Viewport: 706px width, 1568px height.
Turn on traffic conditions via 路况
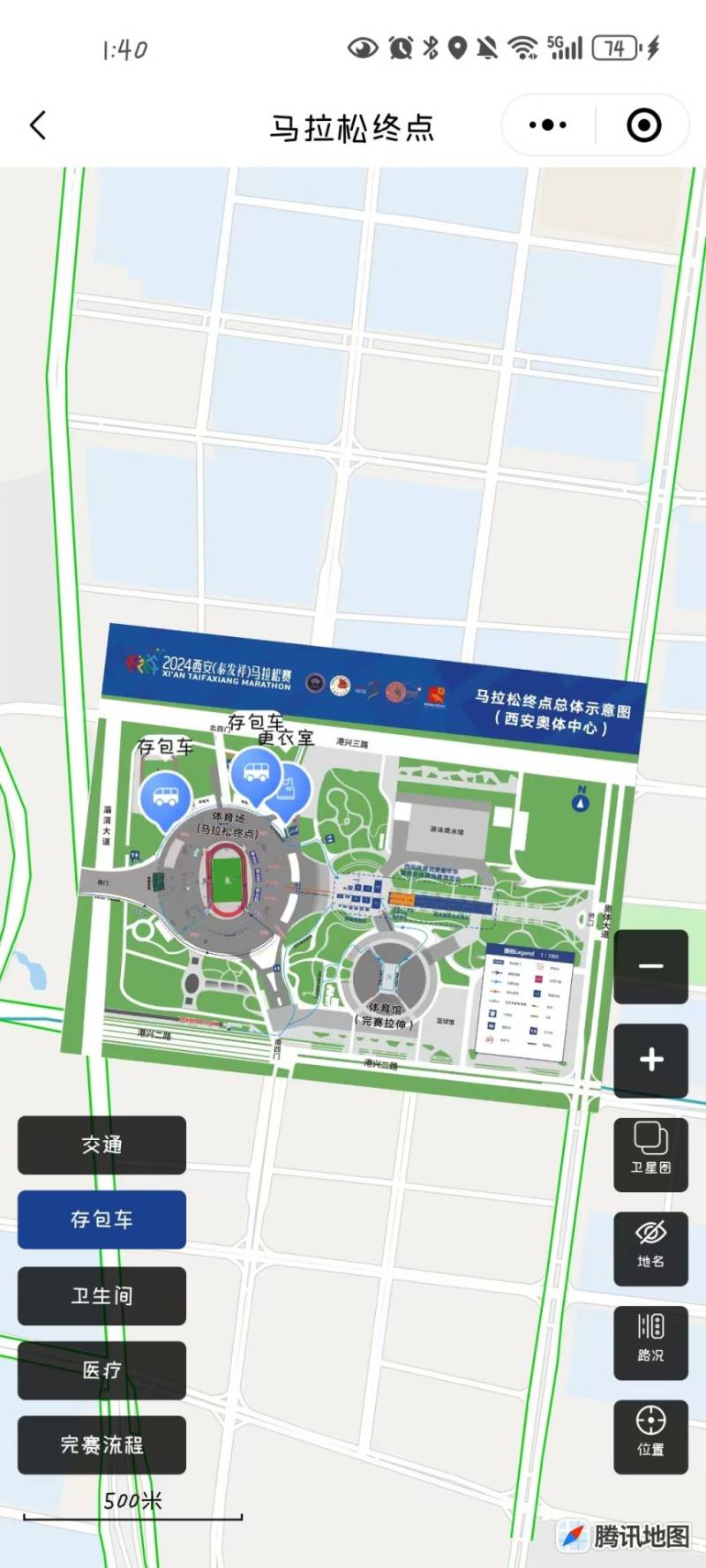[x=650, y=1342]
